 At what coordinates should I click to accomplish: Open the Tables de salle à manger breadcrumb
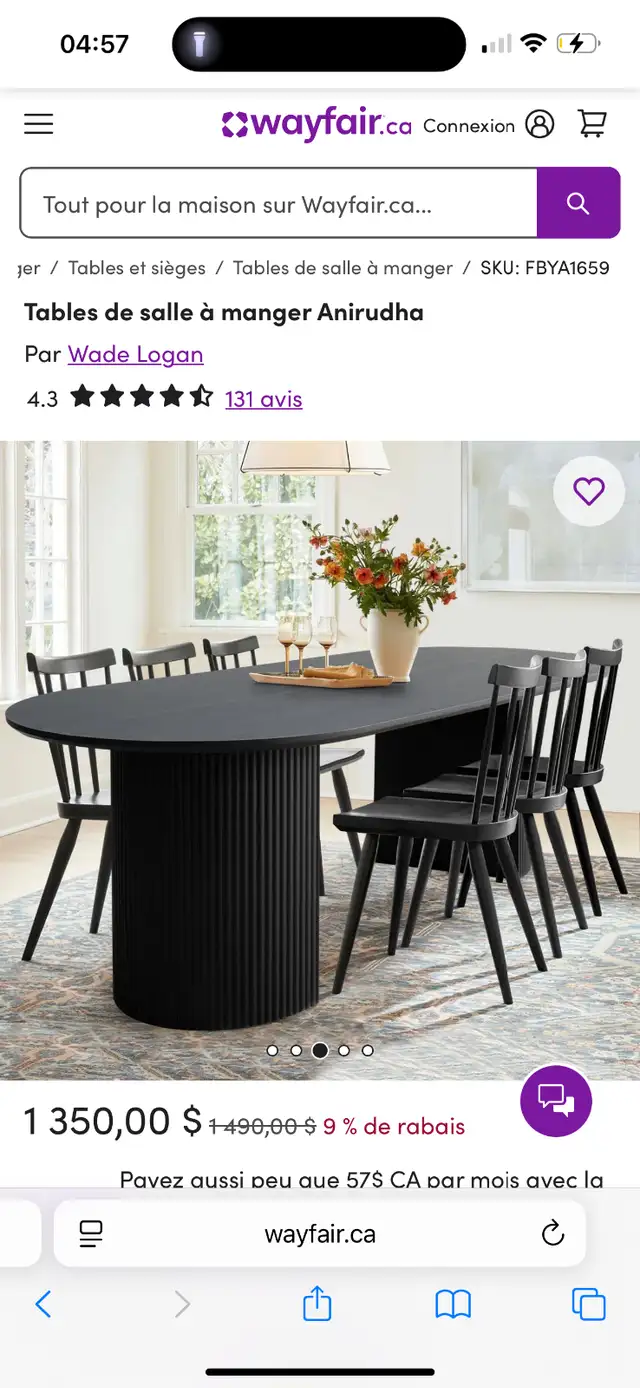(343, 268)
